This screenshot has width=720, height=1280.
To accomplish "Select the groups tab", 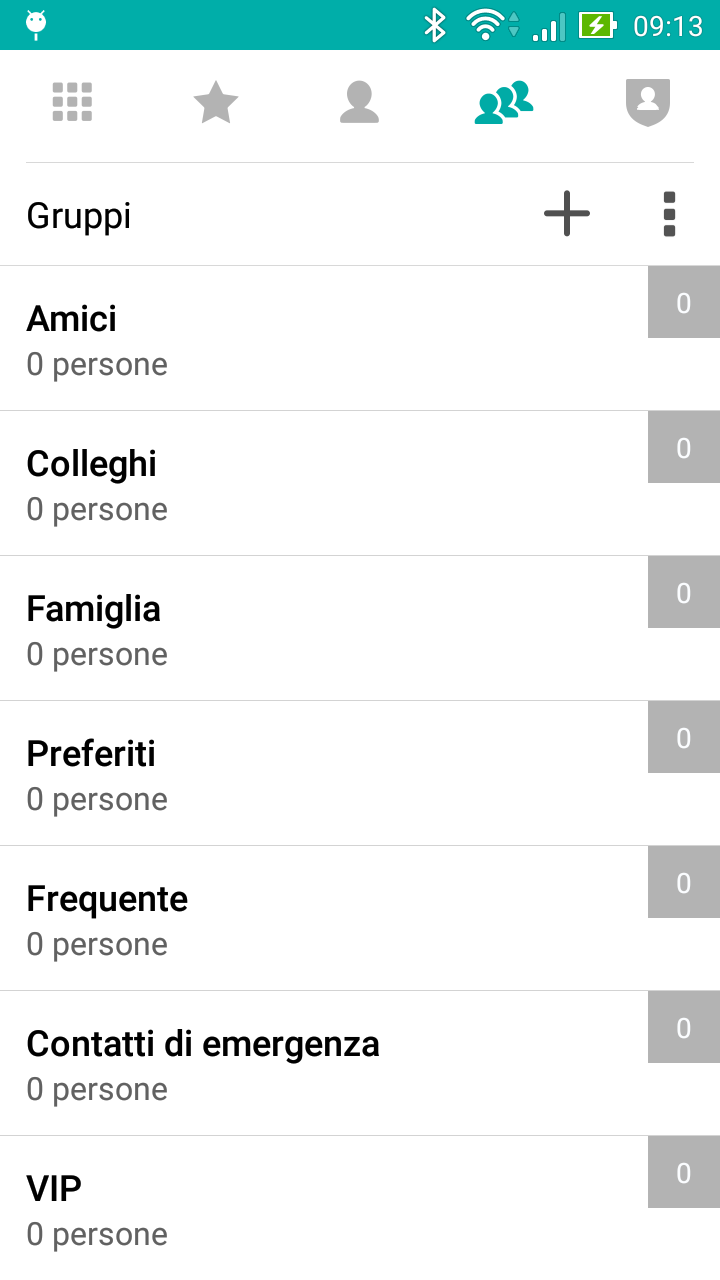I will point(504,102).
